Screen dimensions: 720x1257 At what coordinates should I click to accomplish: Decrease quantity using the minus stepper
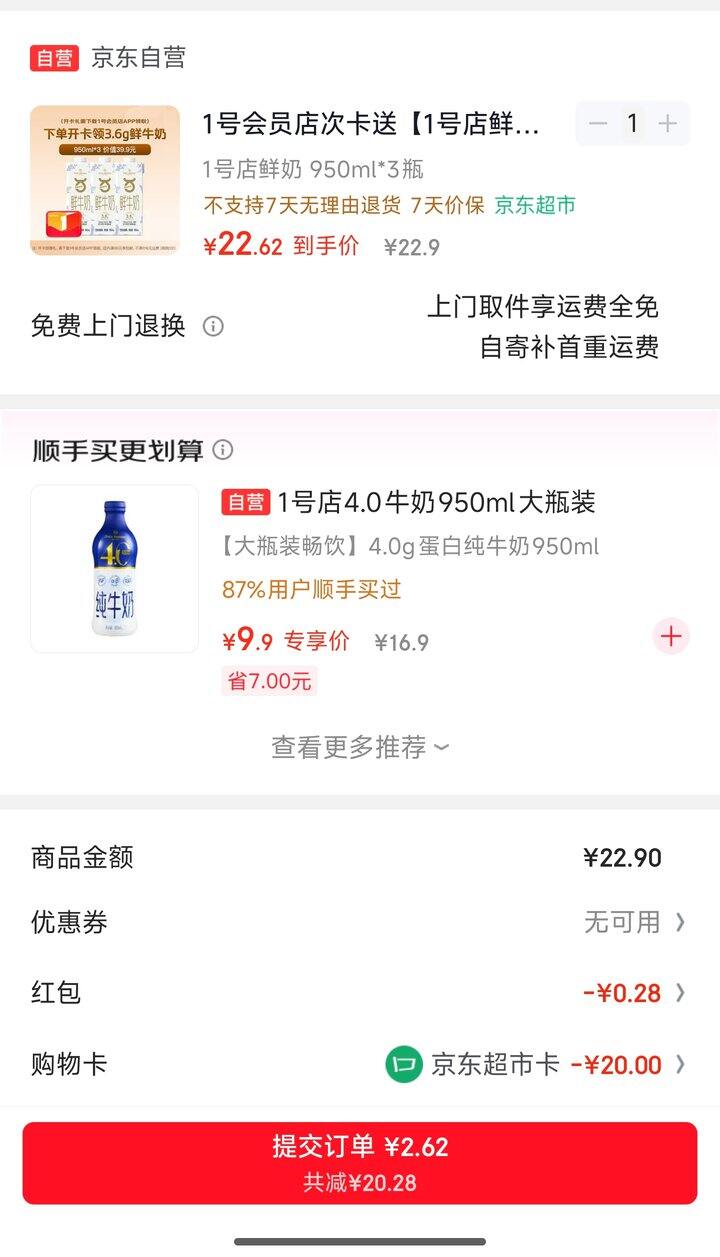[x=598, y=122]
